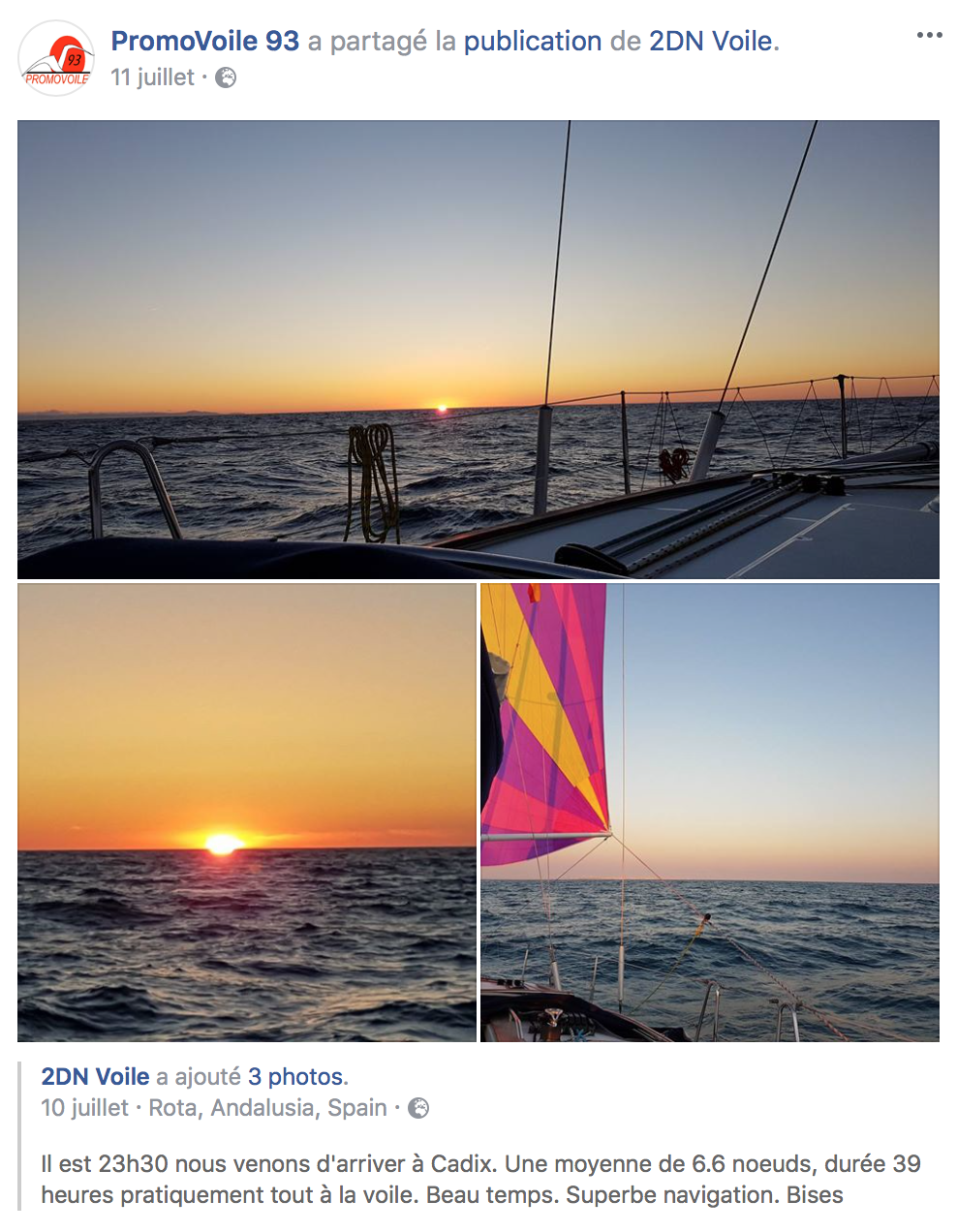View the large sunset photo with boat deck
The width and height of the screenshot is (957, 1232).
[x=478, y=349]
